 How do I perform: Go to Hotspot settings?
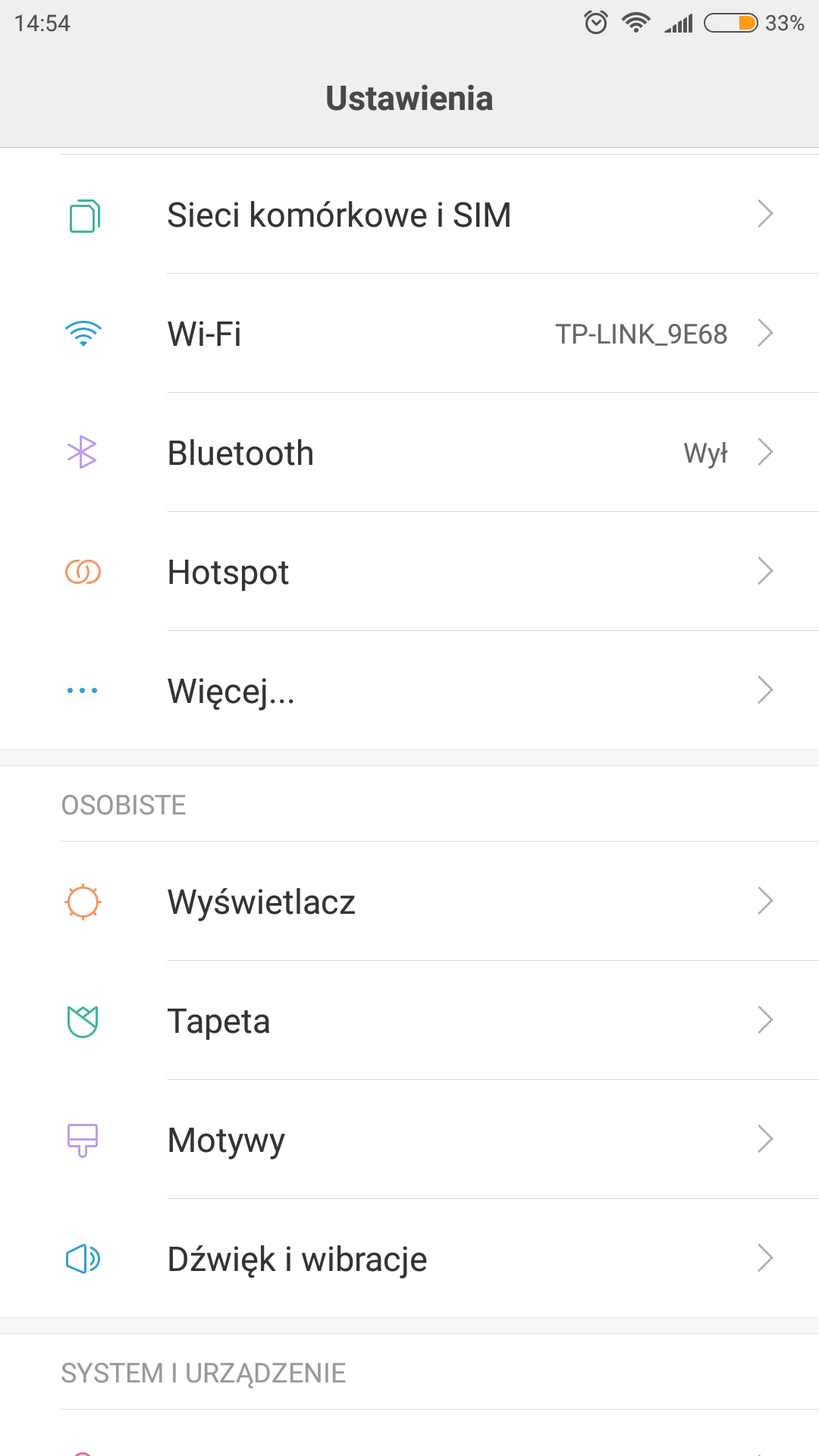click(409, 572)
